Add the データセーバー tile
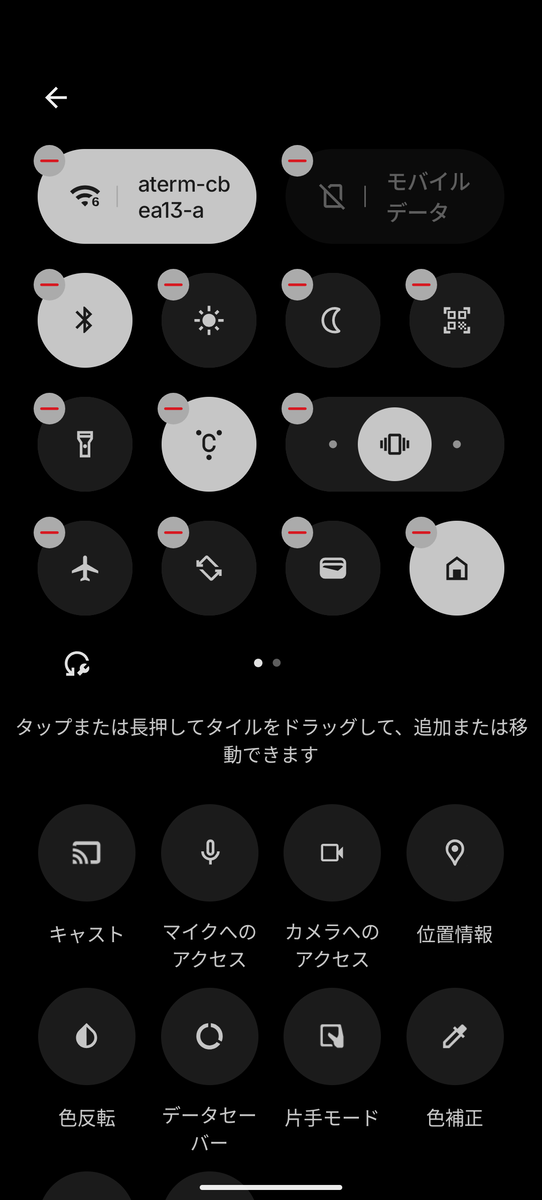The height and width of the screenshot is (1200, 542). point(209,1037)
